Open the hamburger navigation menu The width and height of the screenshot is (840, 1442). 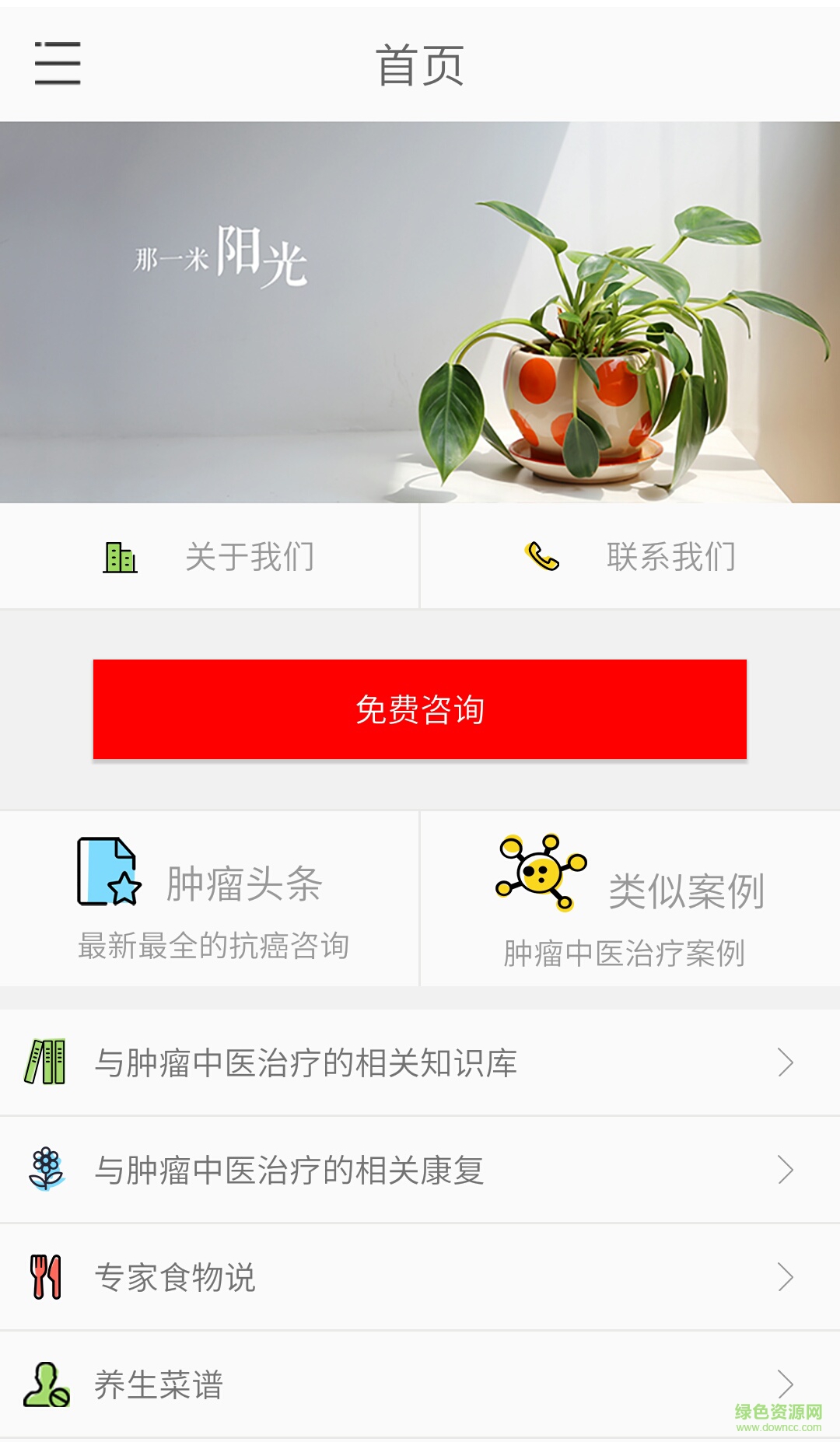pyautogui.click(x=57, y=66)
